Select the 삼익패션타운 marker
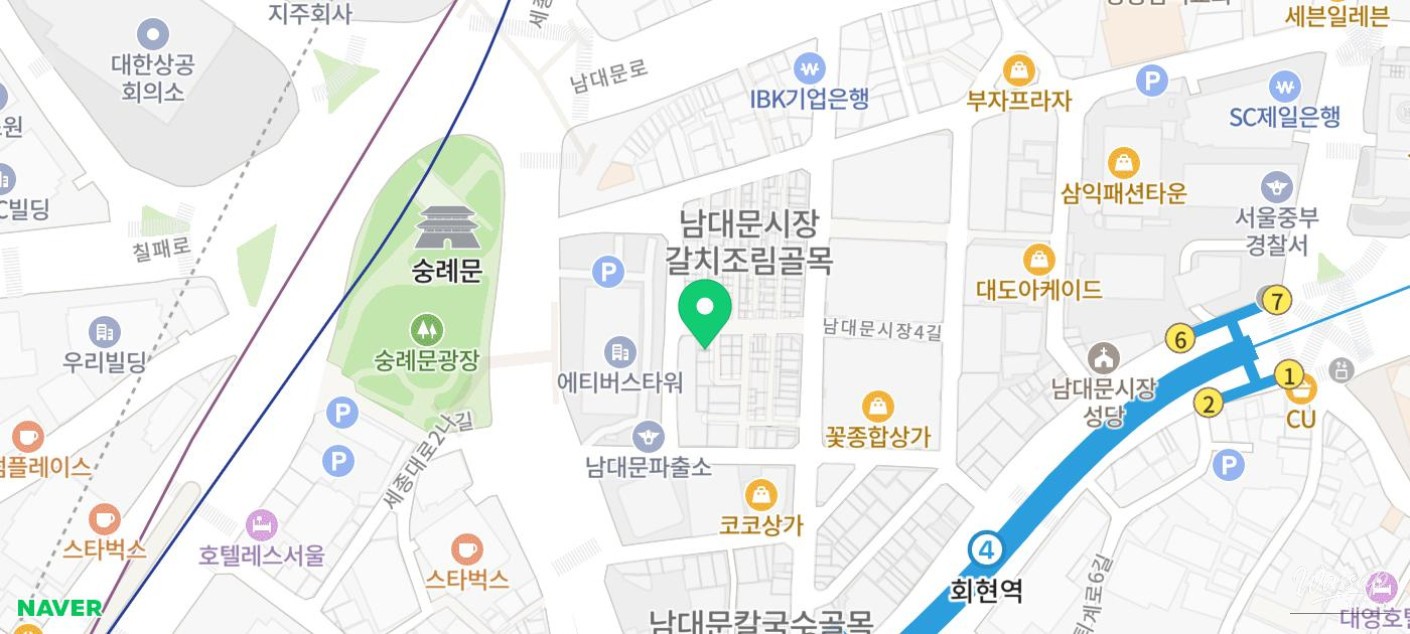The width and height of the screenshot is (1410, 634). 1124,162
